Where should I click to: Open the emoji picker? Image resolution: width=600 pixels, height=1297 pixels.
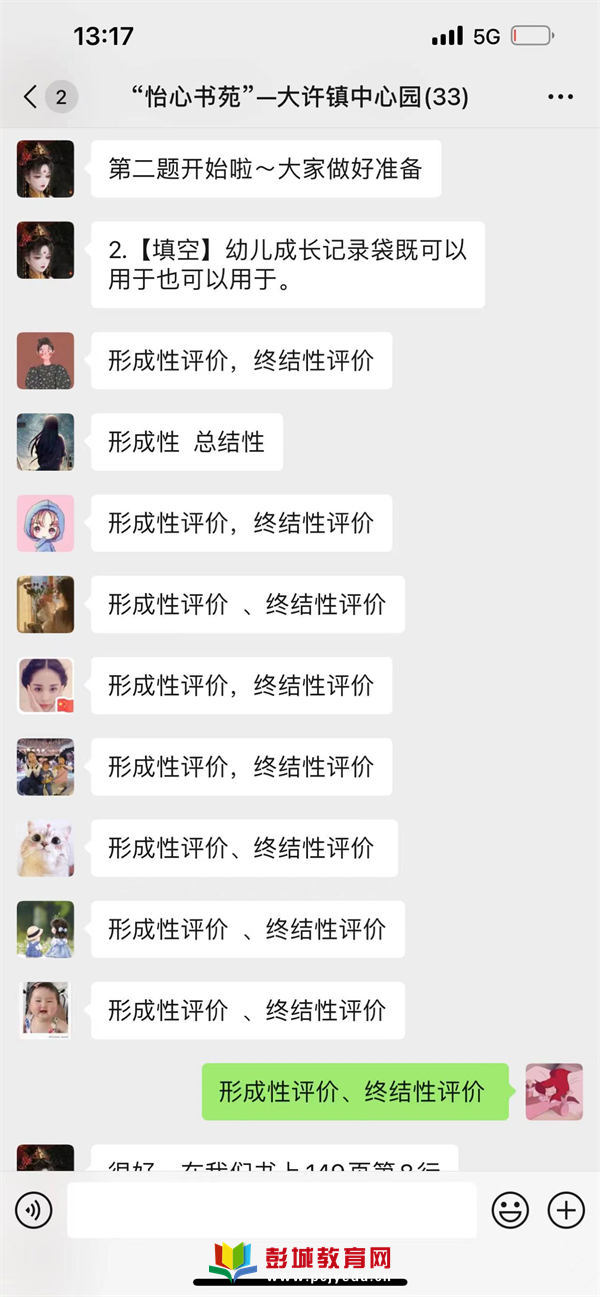510,1210
